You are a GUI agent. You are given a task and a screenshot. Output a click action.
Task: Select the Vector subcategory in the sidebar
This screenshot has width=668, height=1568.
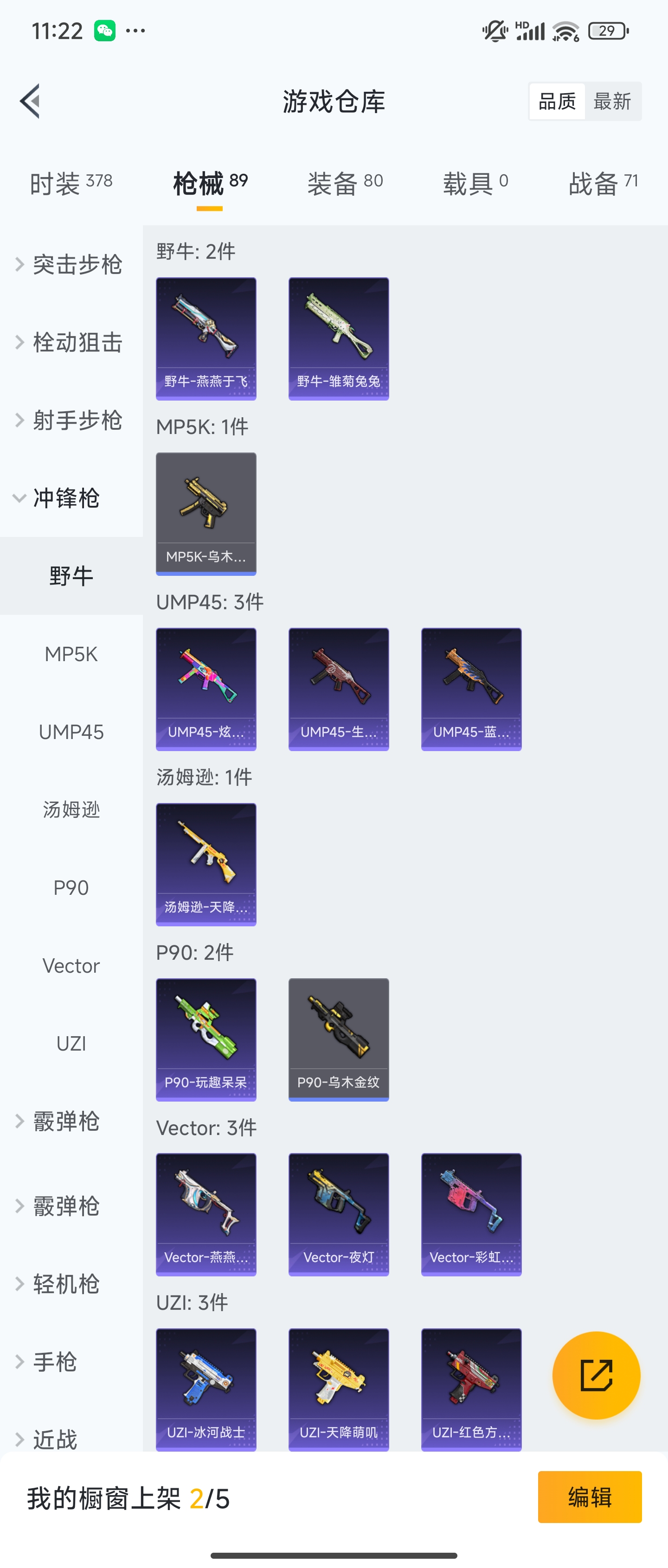point(71,965)
